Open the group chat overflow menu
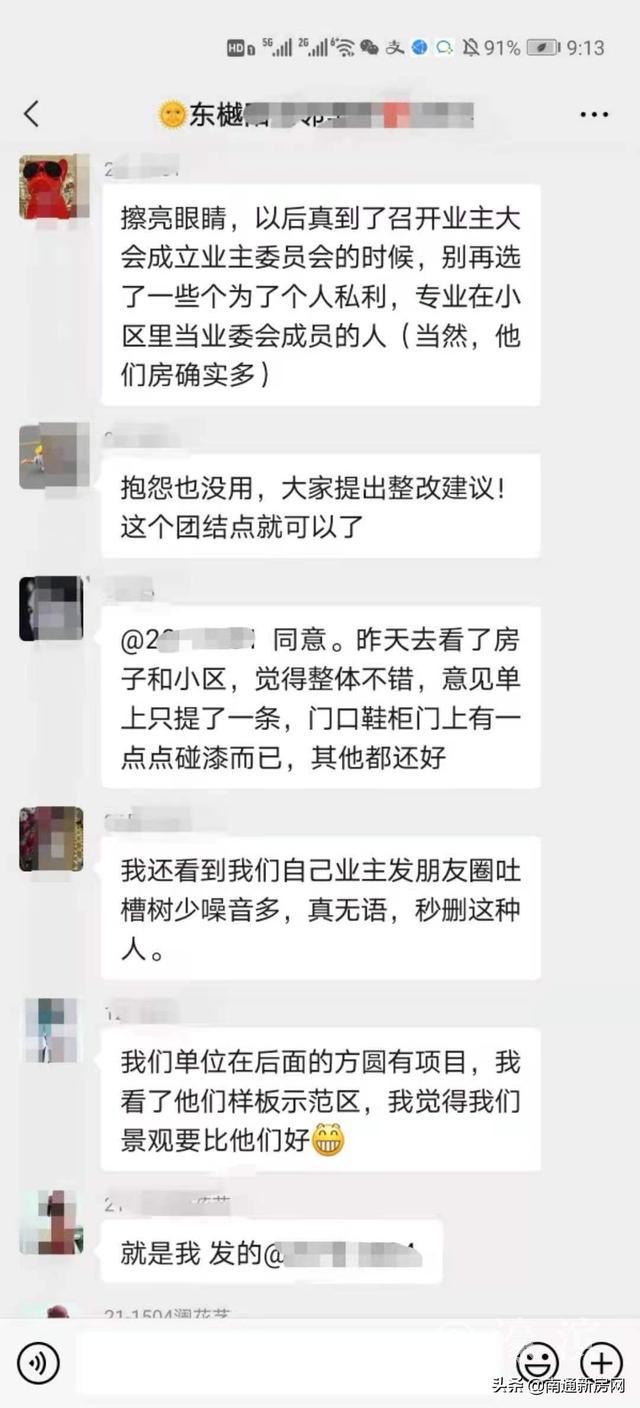This screenshot has height=1408, width=640. point(594,114)
